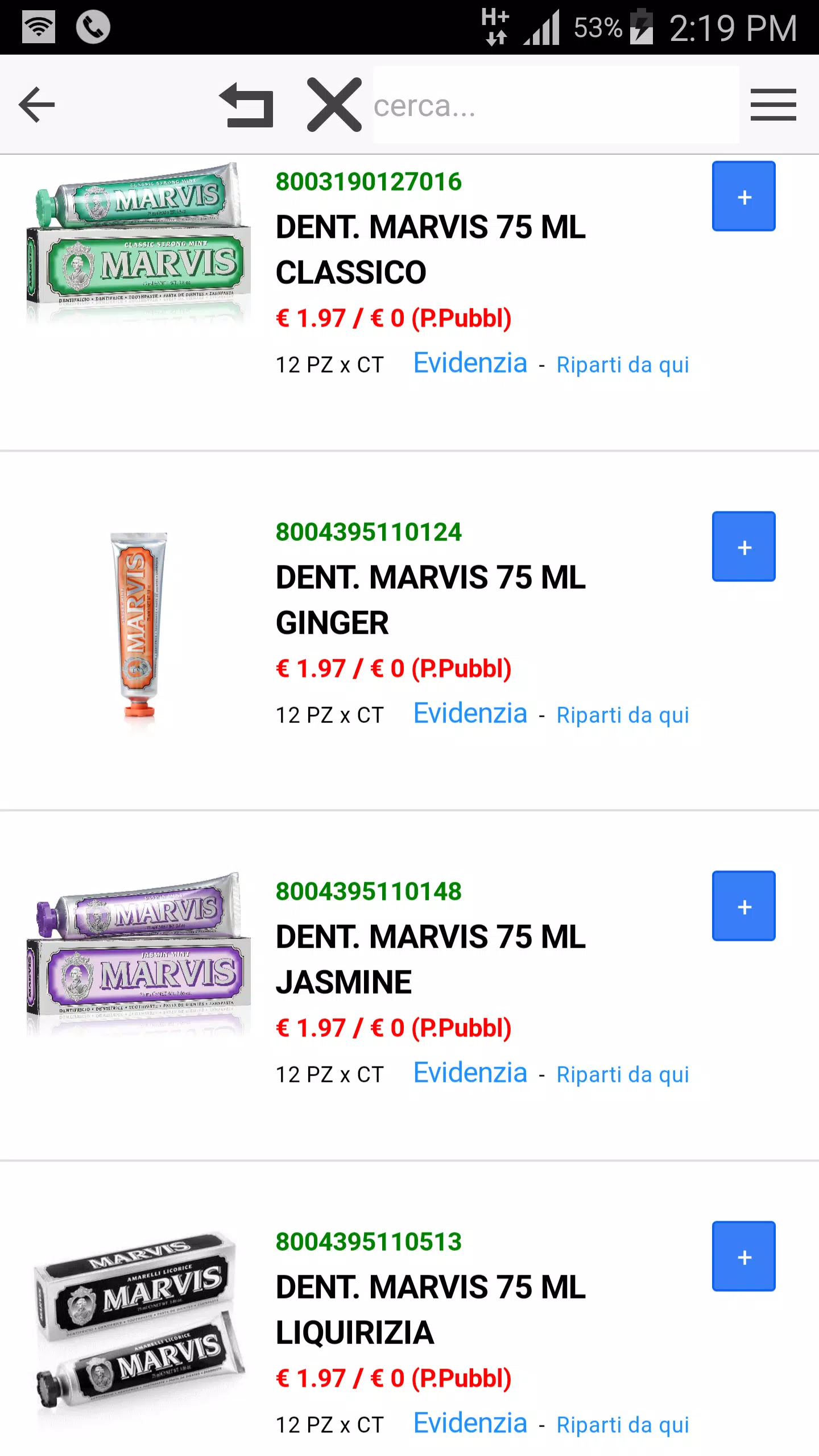Clear search with the X icon

pyautogui.click(x=334, y=105)
